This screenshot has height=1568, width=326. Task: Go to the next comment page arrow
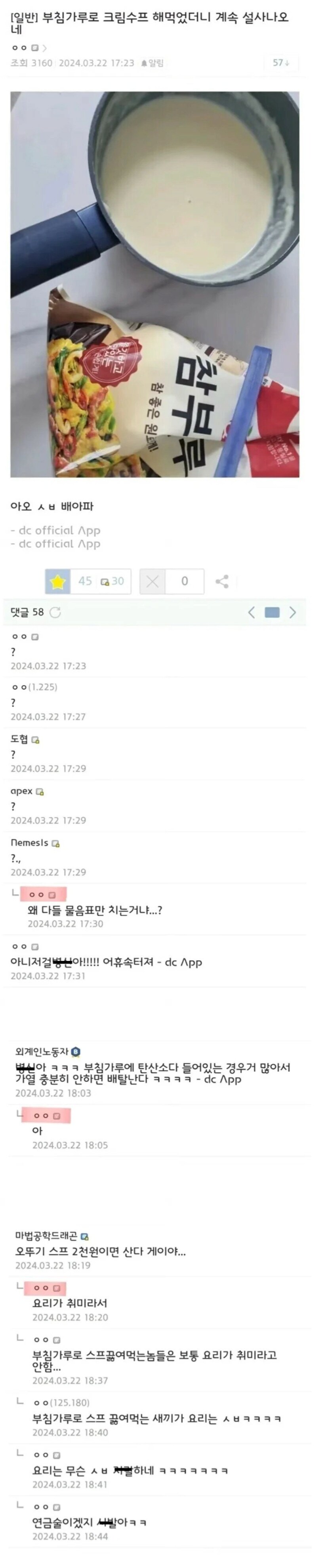293,612
